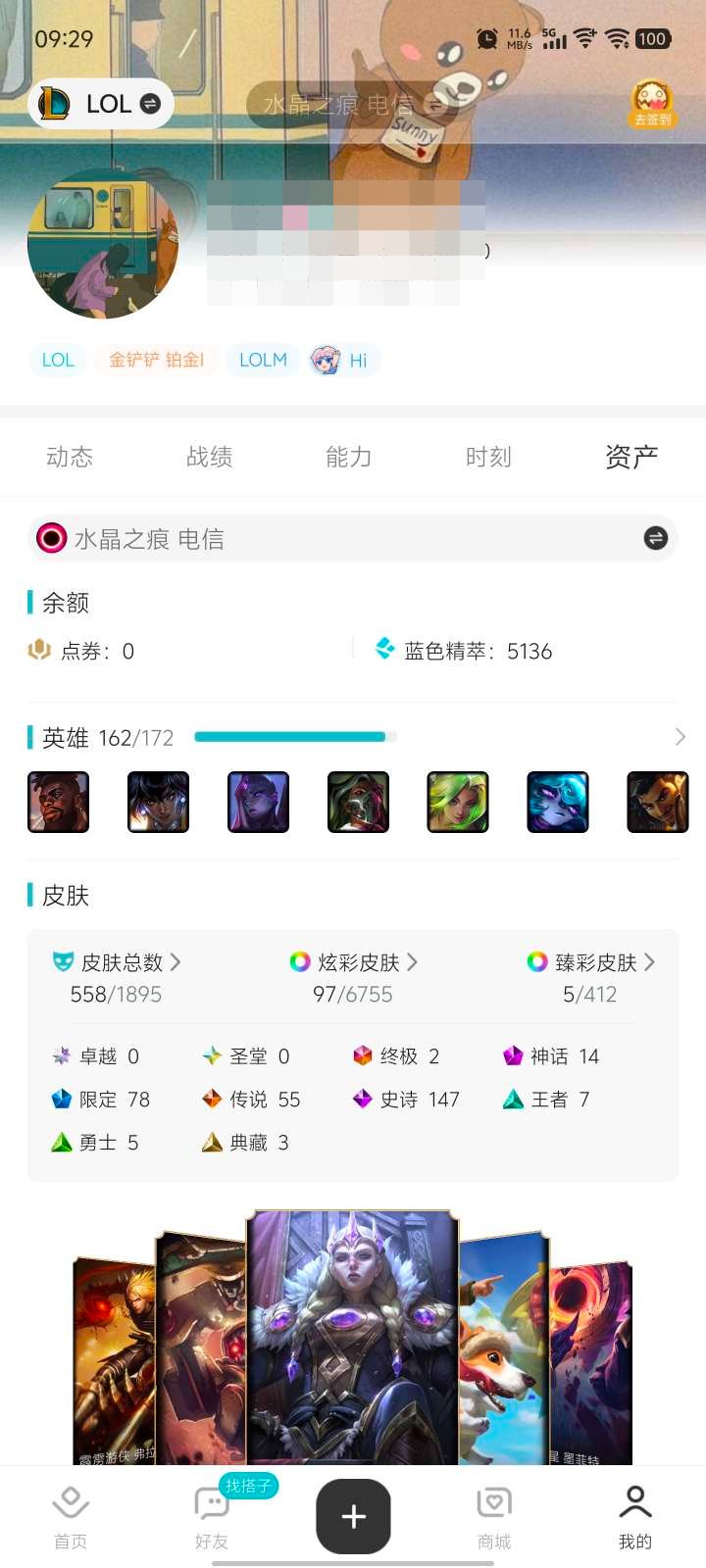
Task: Switch to the 战绩 tab
Action: (209, 456)
